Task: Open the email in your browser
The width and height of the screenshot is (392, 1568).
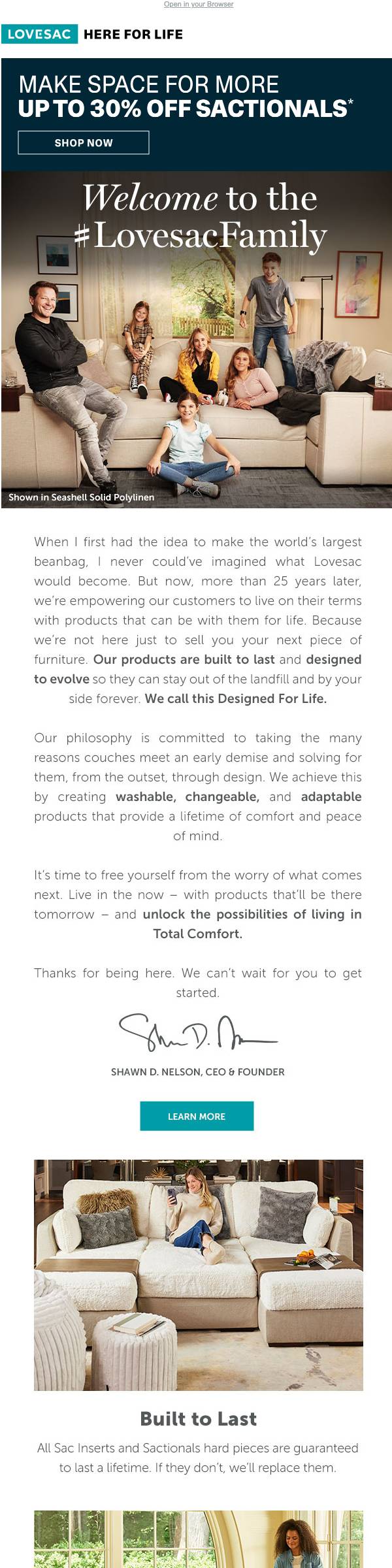Action: [x=199, y=4]
